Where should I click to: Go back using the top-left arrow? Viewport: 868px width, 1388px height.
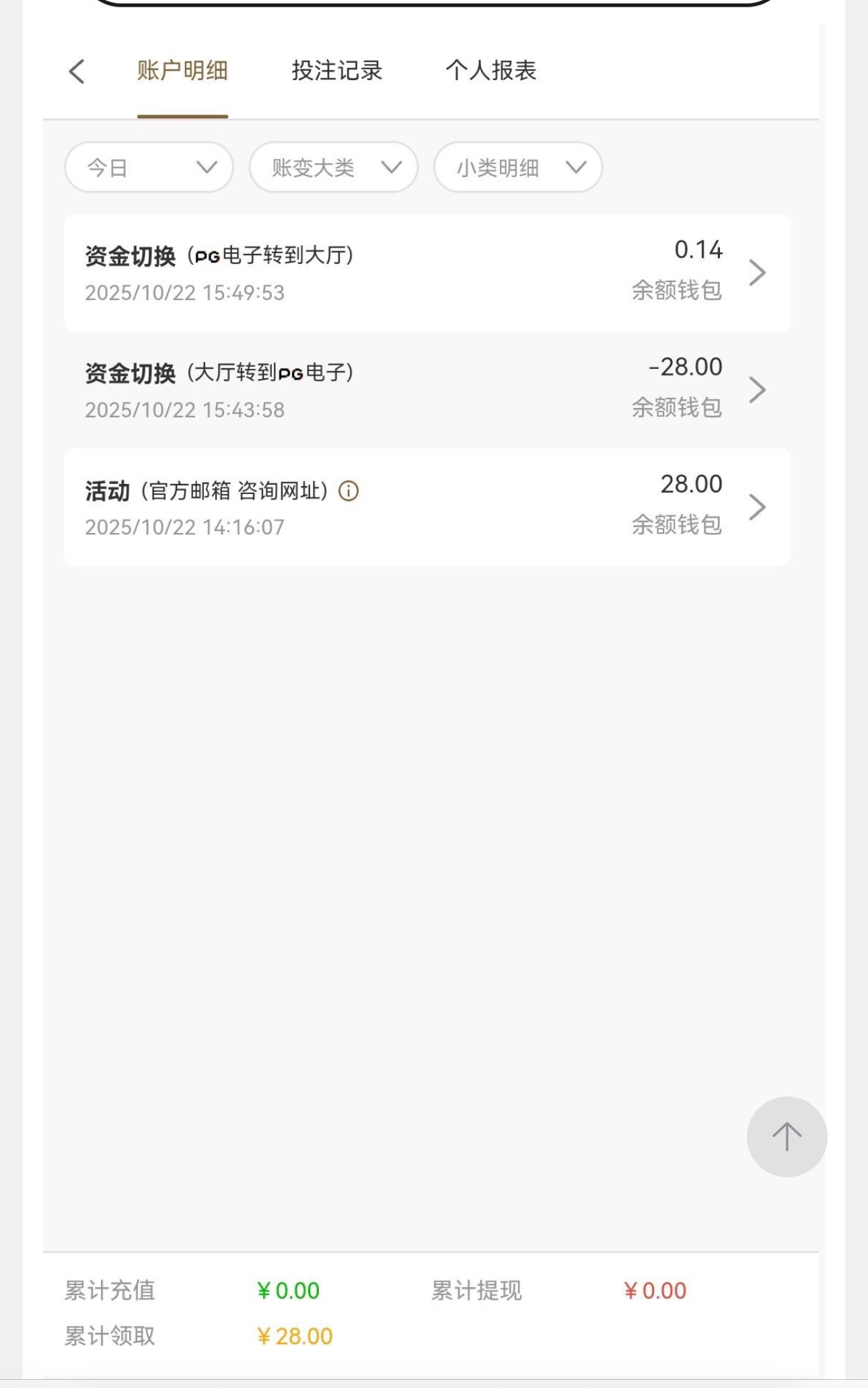(77, 71)
